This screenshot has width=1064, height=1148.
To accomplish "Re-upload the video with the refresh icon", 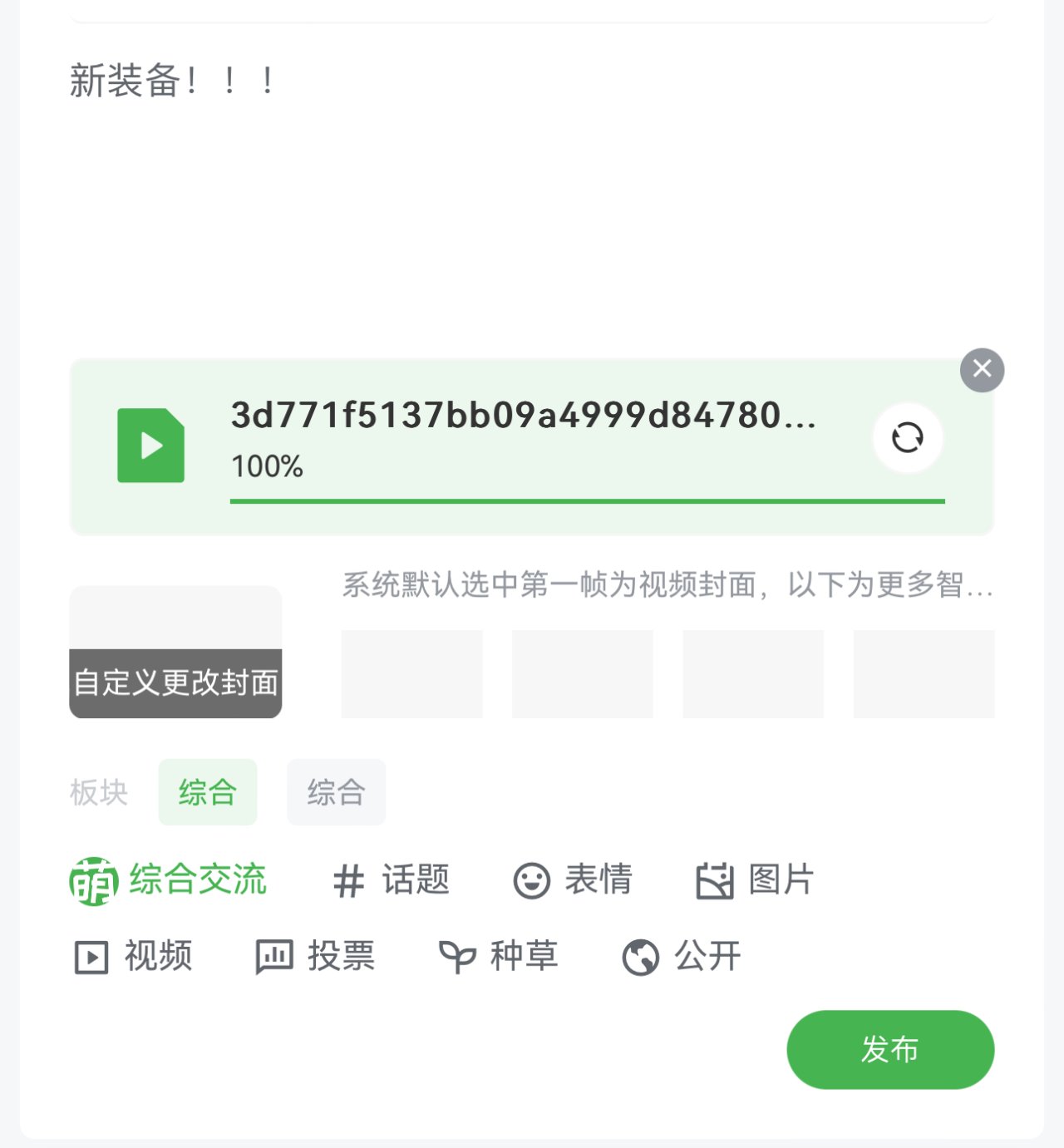I will [x=907, y=437].
